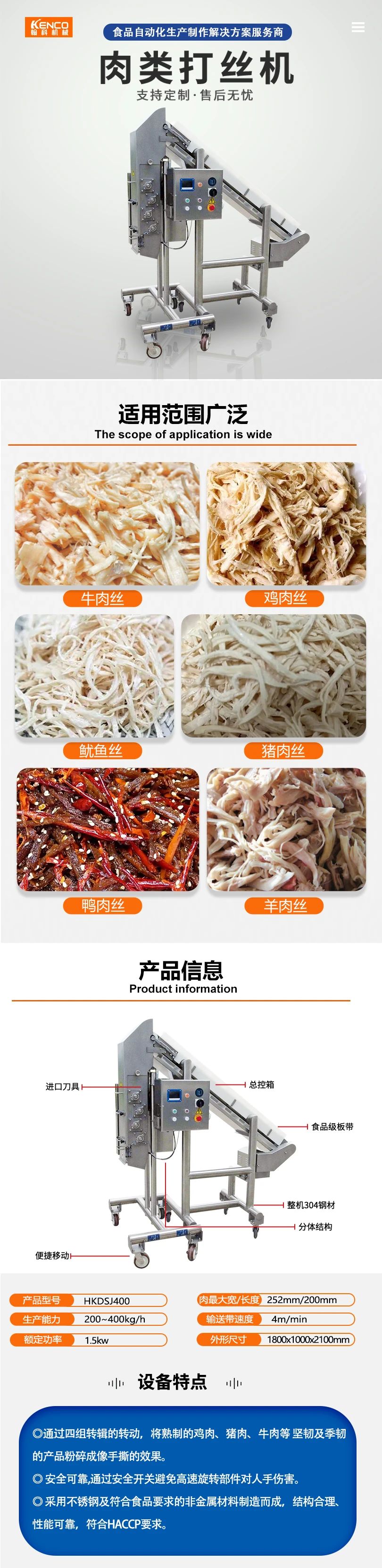Open the hamburger navigation menu
This screenshot has height=1568, width=382.
(x=358, y=27)
